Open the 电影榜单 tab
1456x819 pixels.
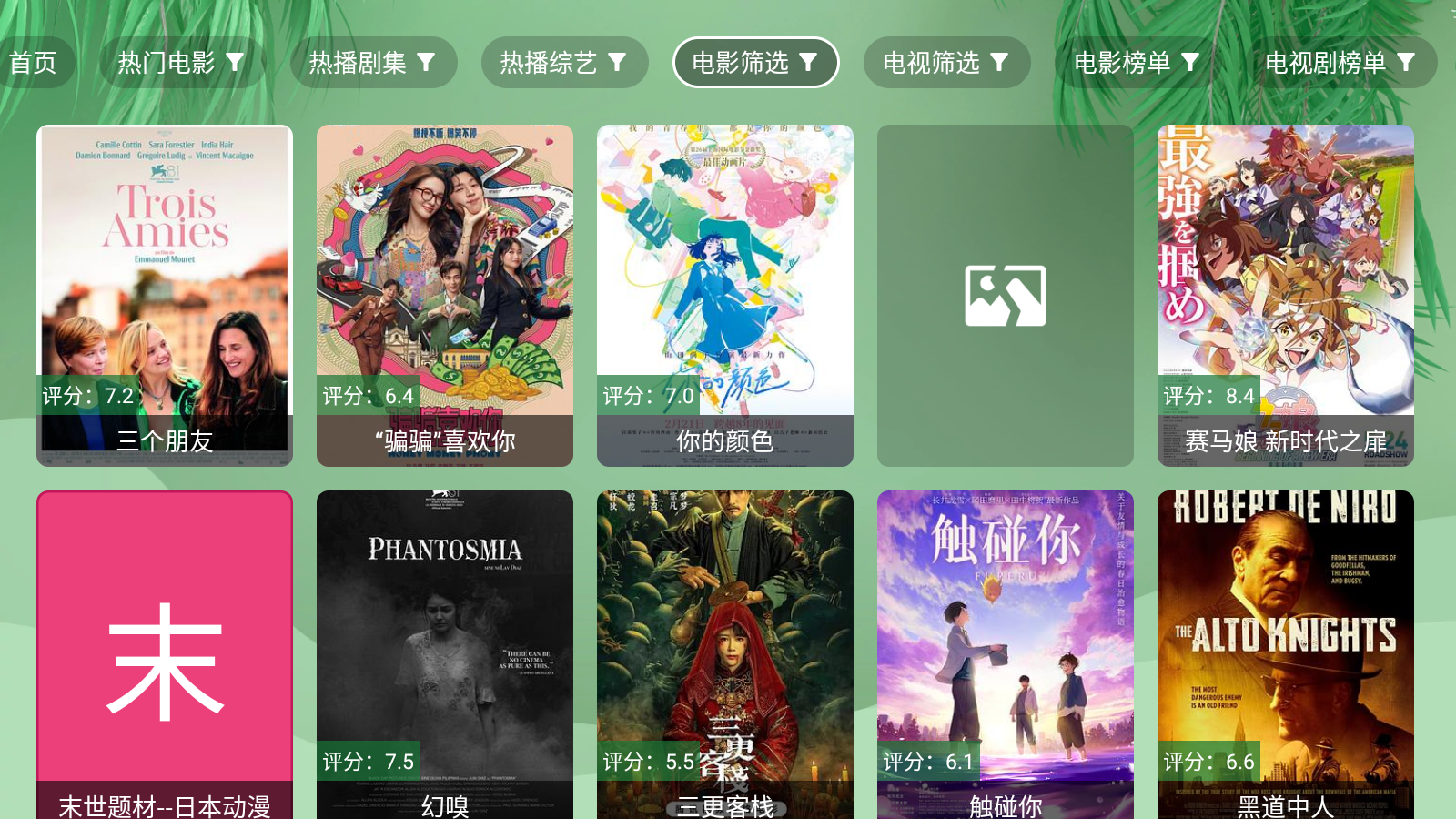[x=1137, y=63]
